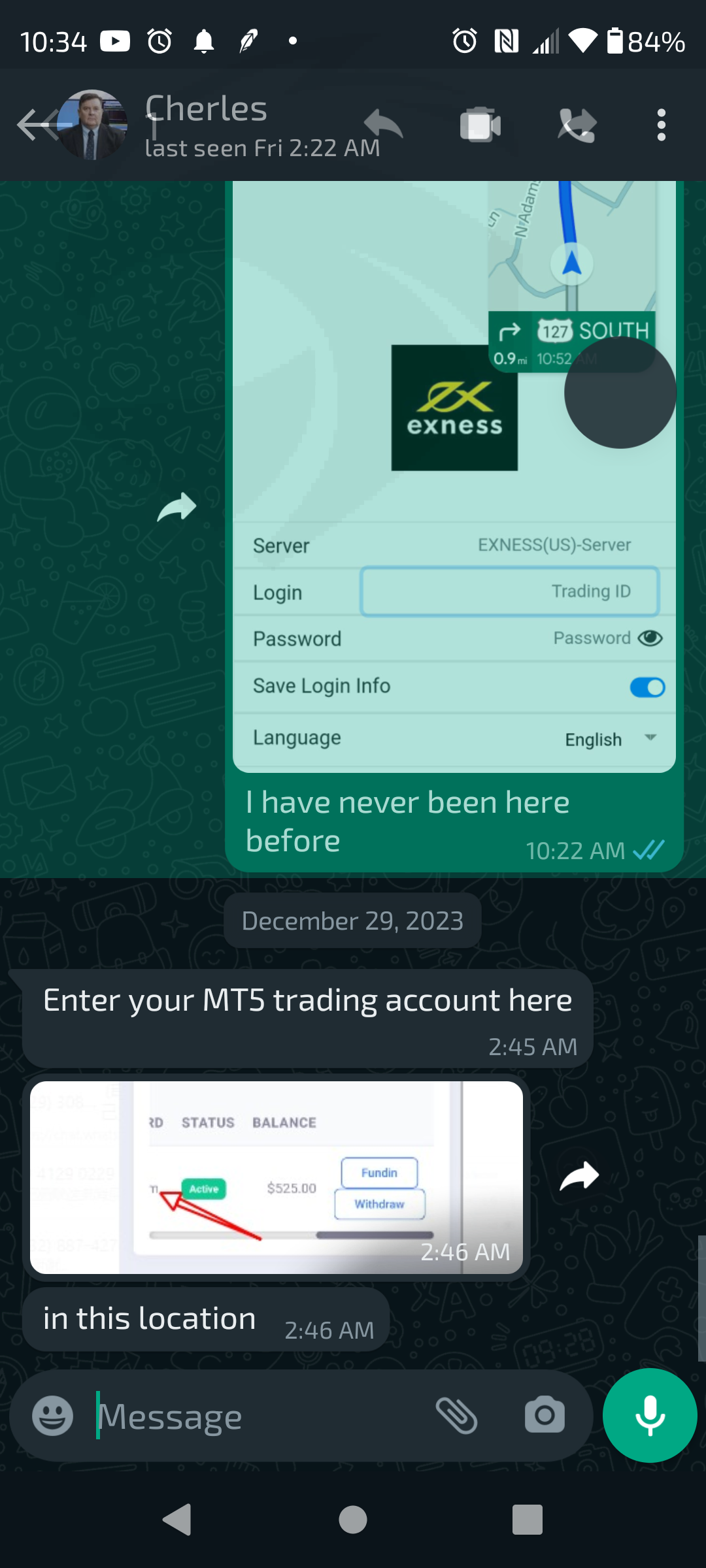Open the received balance screenshot image

tap(277, 1177)
